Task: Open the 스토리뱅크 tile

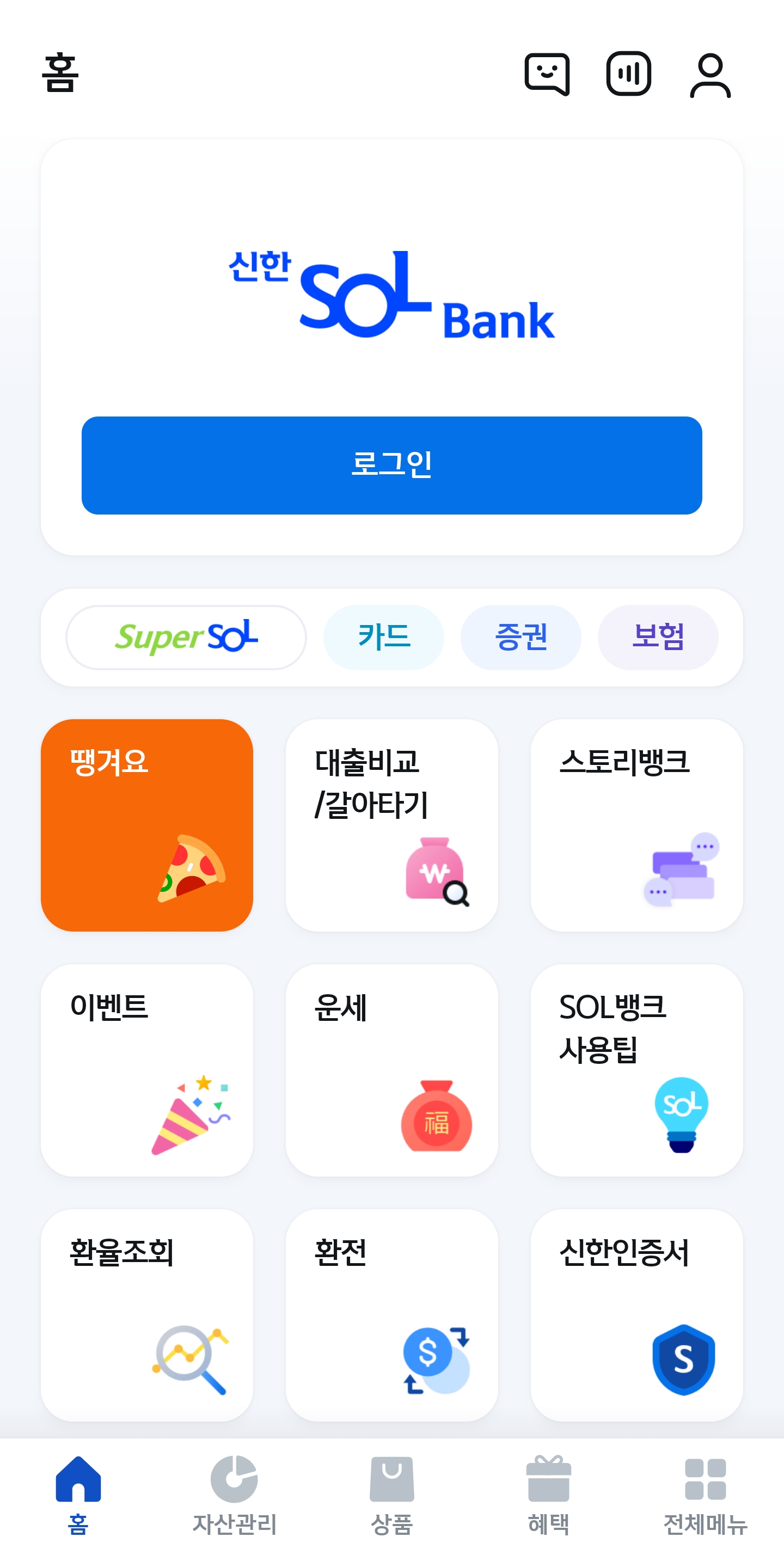Action: click(636, 826)
